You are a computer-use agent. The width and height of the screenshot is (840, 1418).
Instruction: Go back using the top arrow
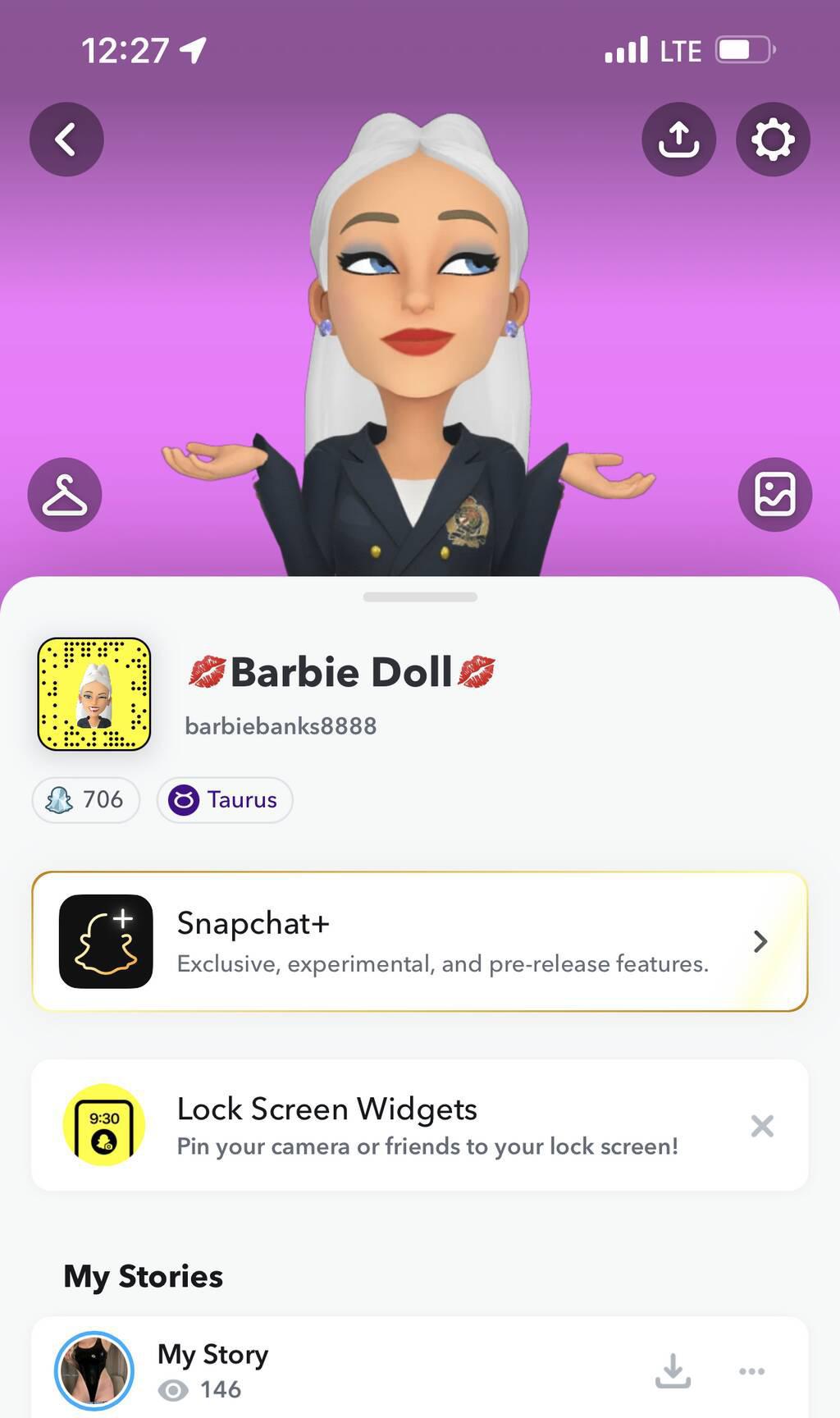tap(66, 140)
